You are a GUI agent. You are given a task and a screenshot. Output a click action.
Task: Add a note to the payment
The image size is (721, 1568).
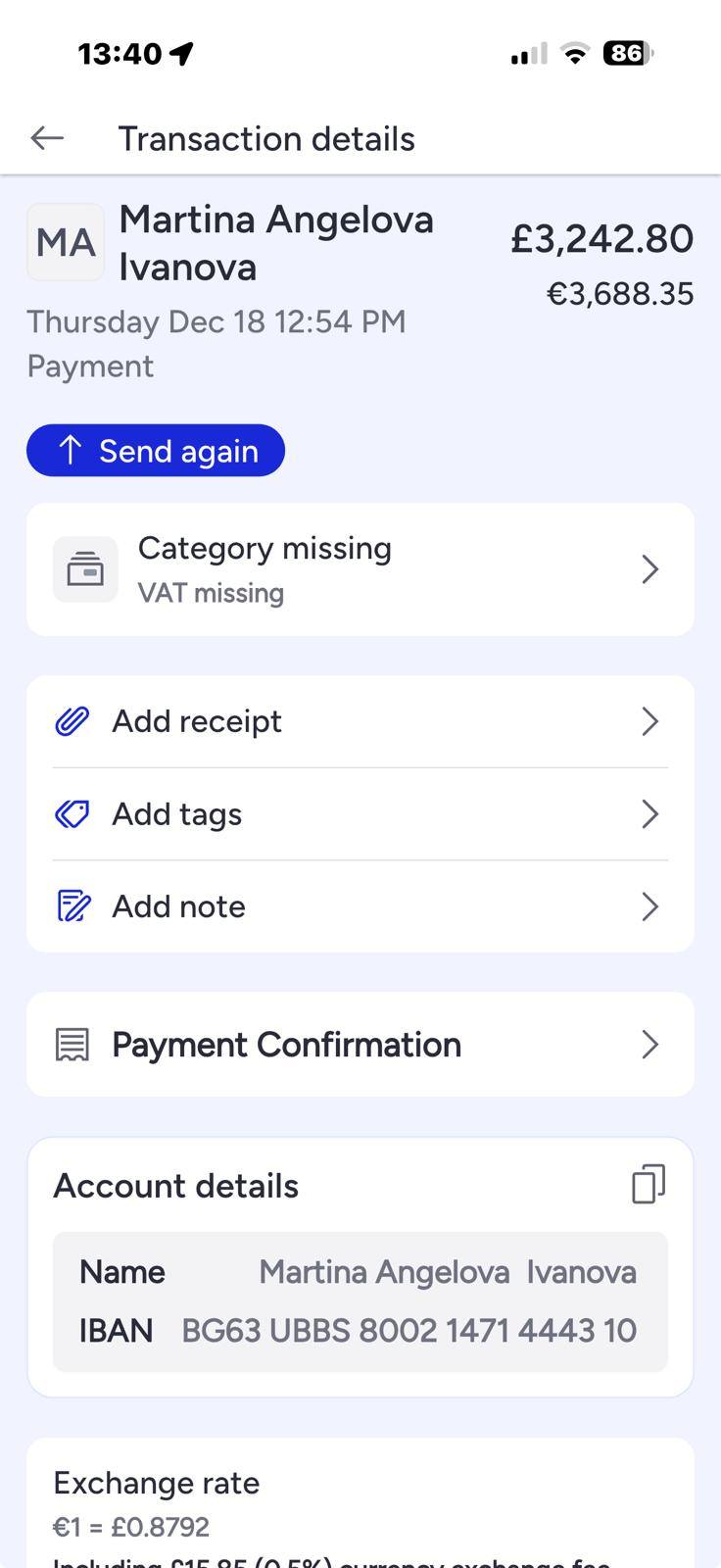360,906
